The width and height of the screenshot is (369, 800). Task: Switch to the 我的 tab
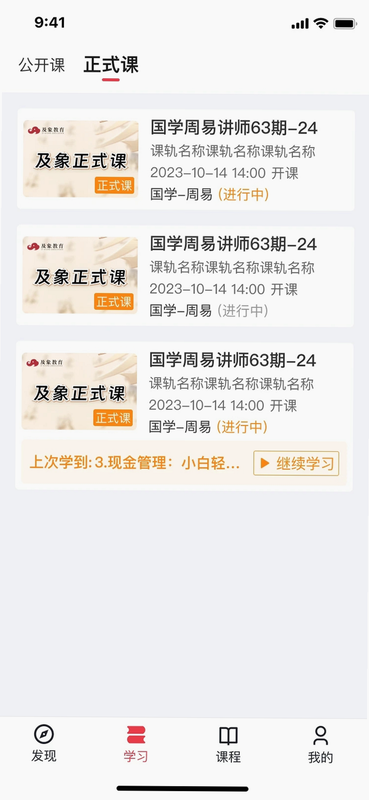(321, 744)
